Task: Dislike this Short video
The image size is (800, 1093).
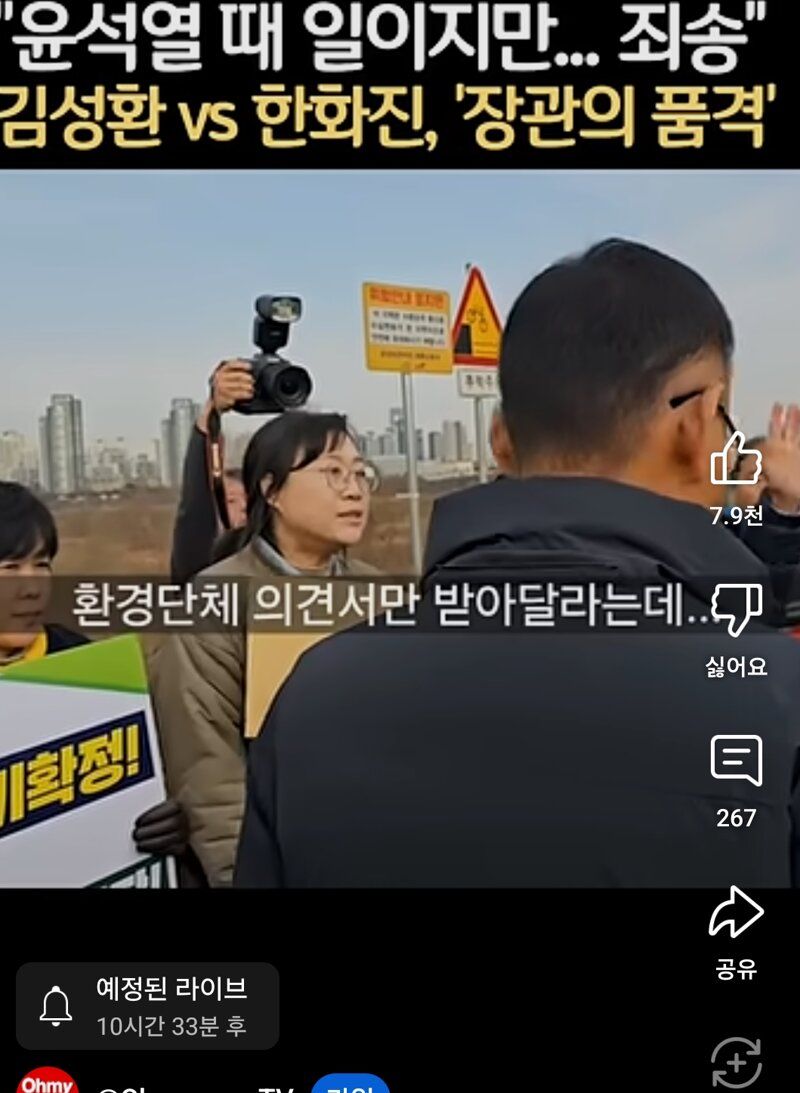Action: coord(736,610)
